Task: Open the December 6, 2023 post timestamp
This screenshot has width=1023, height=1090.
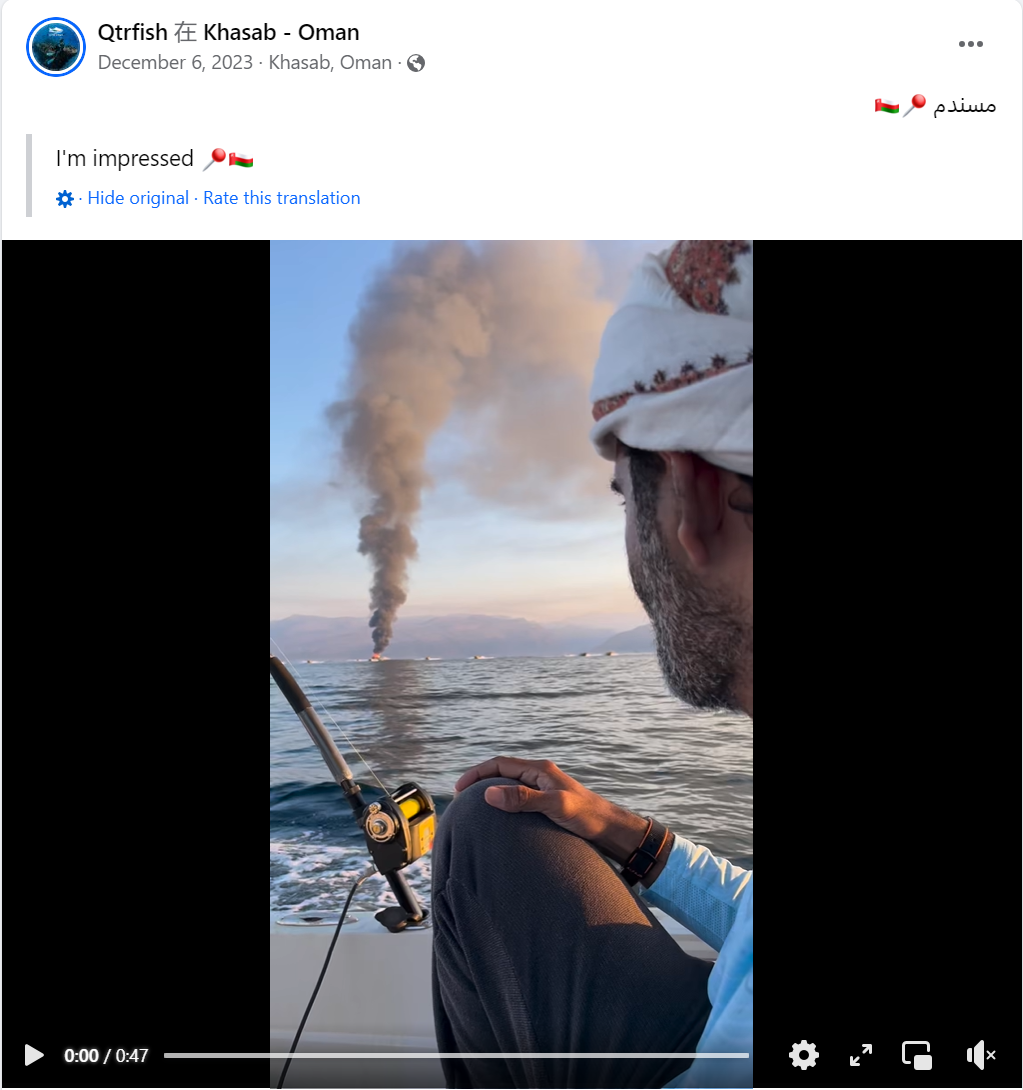Action: tap(175, 63)
